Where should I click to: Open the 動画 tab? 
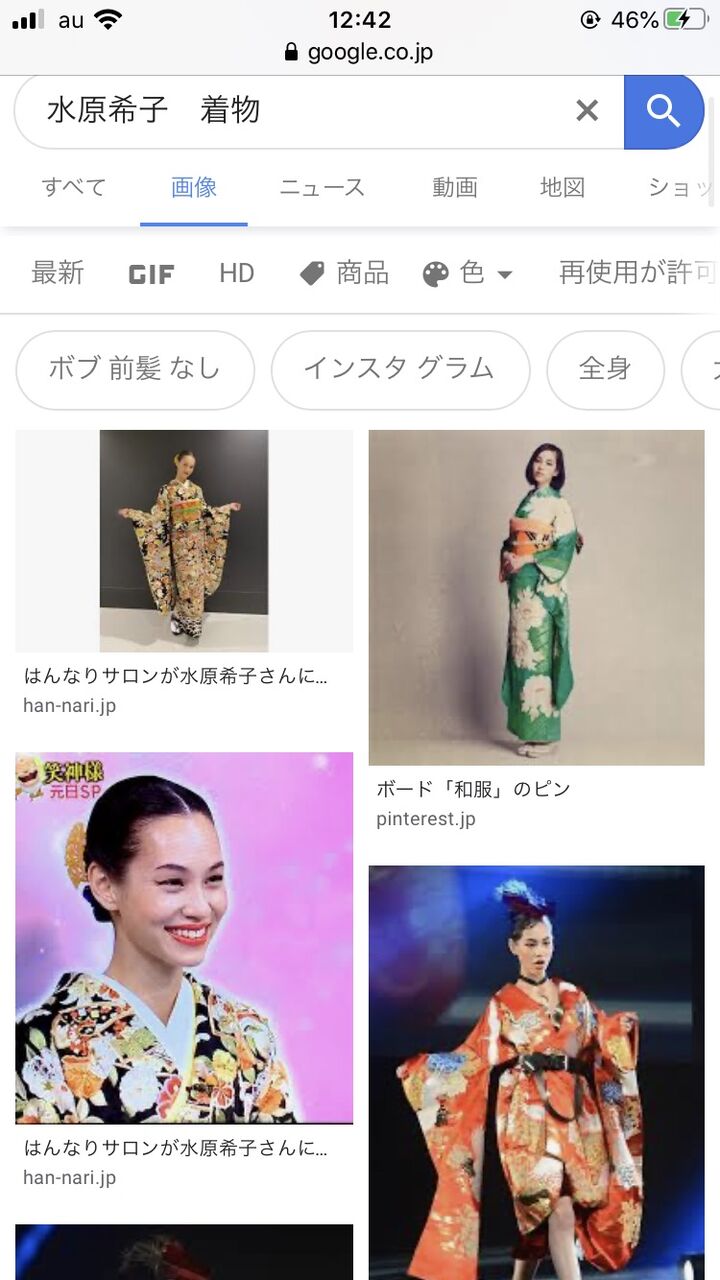[x=455, y=187]
